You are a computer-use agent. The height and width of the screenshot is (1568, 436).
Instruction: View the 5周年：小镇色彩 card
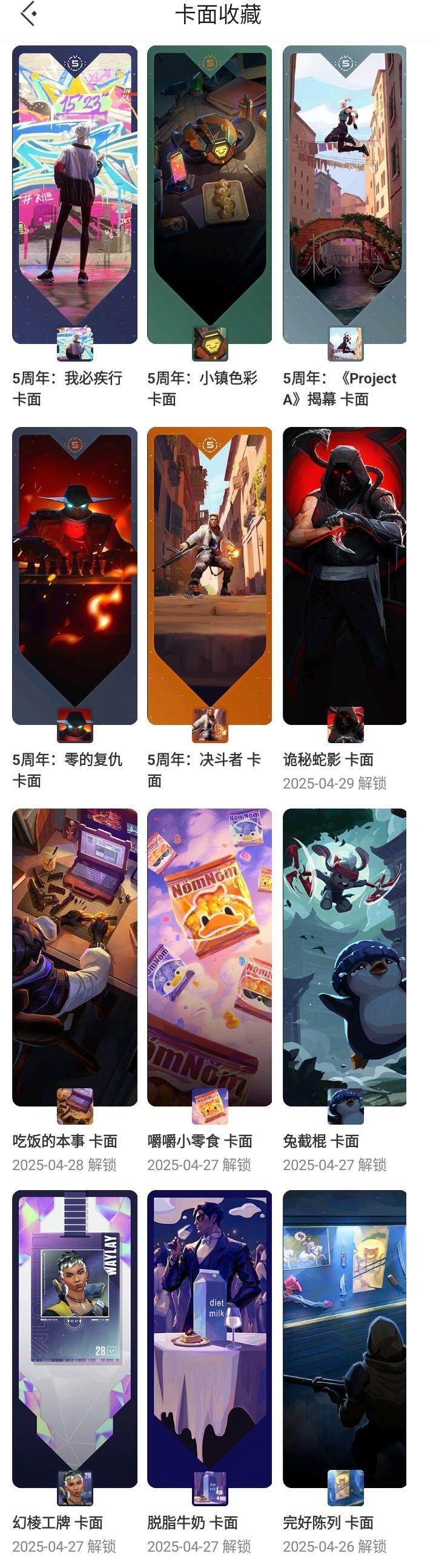pyautogui.click(x=210, y=195)
